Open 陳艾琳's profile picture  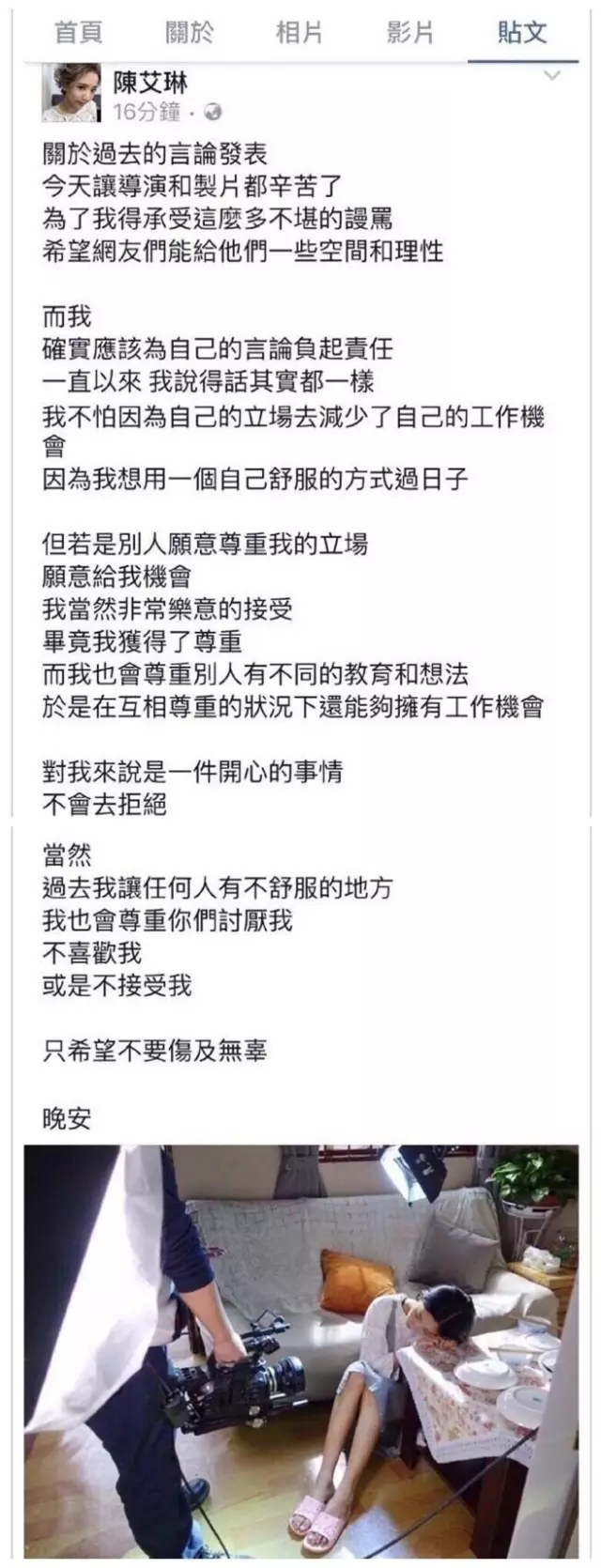point(70,94)
